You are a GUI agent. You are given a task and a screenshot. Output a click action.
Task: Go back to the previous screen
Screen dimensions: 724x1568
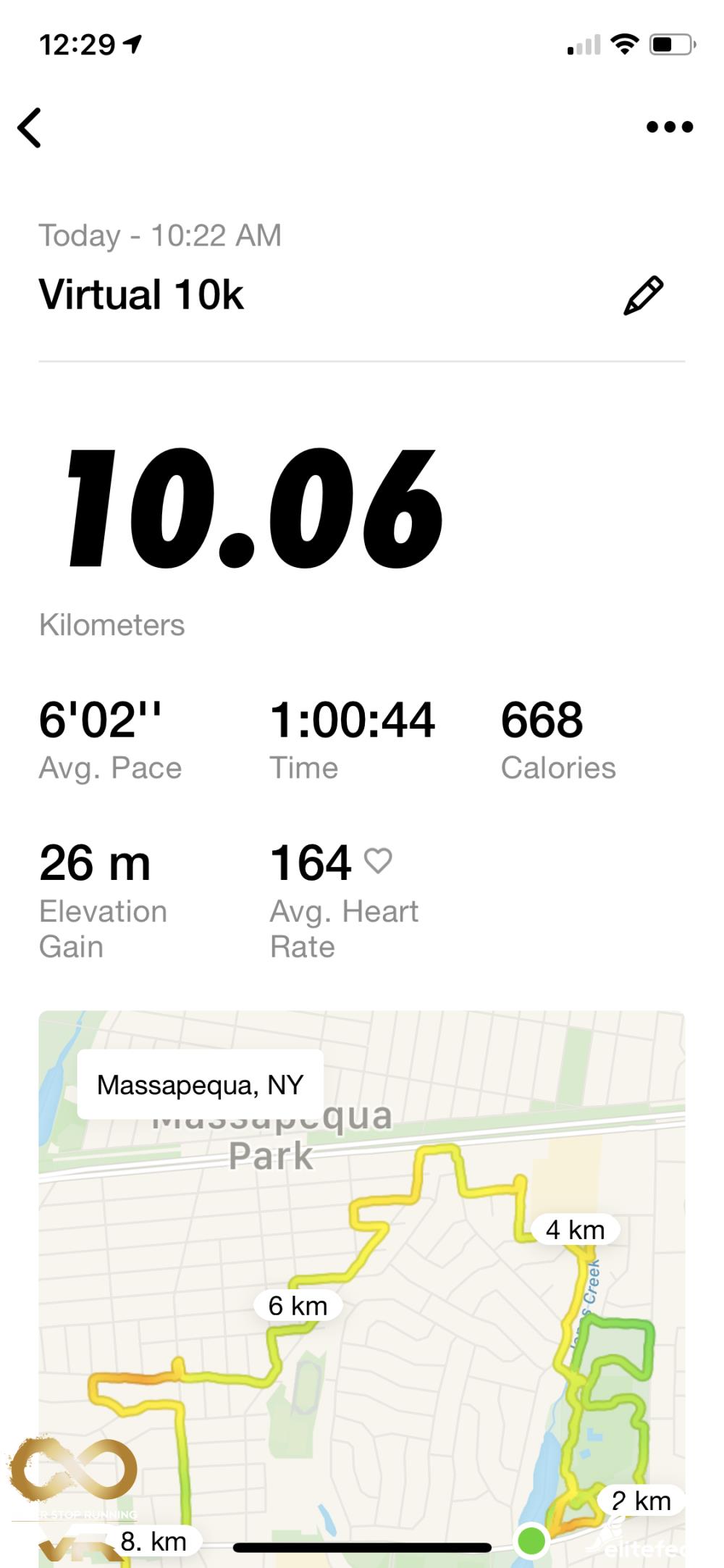[x=30, y=128]
